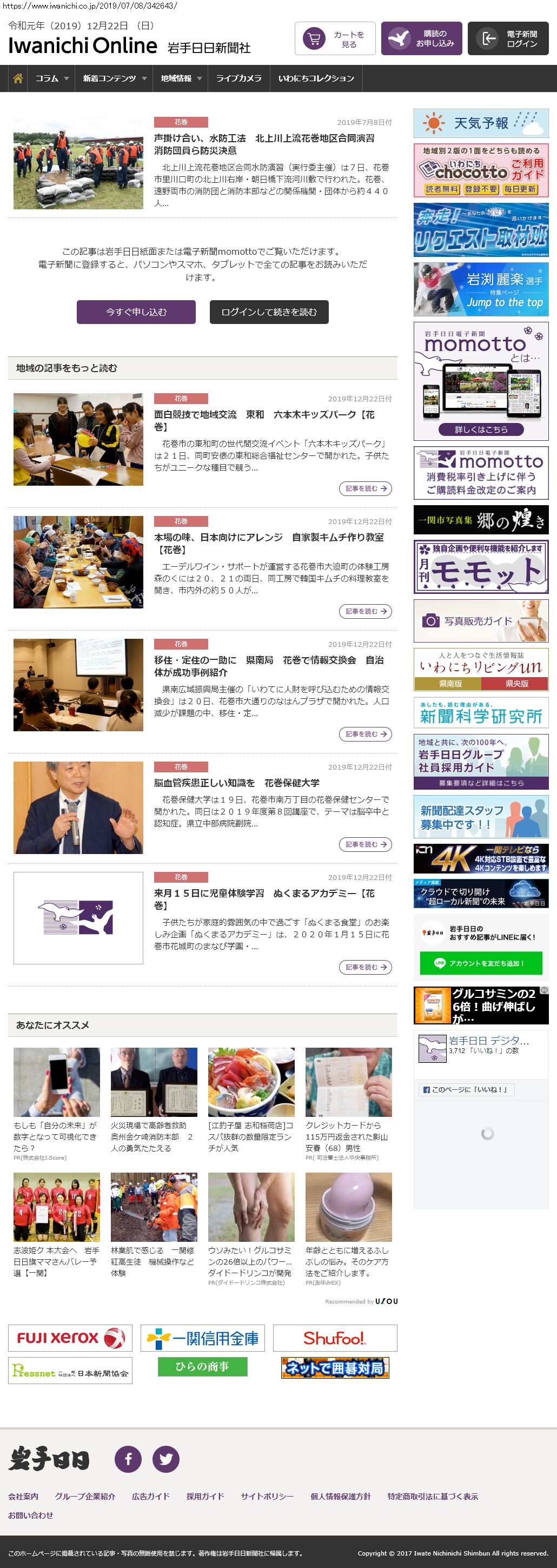Open いわにちコレクション in the navigation bar
This screenshot has height=1568, width=557.
click(x=316, y=78)
